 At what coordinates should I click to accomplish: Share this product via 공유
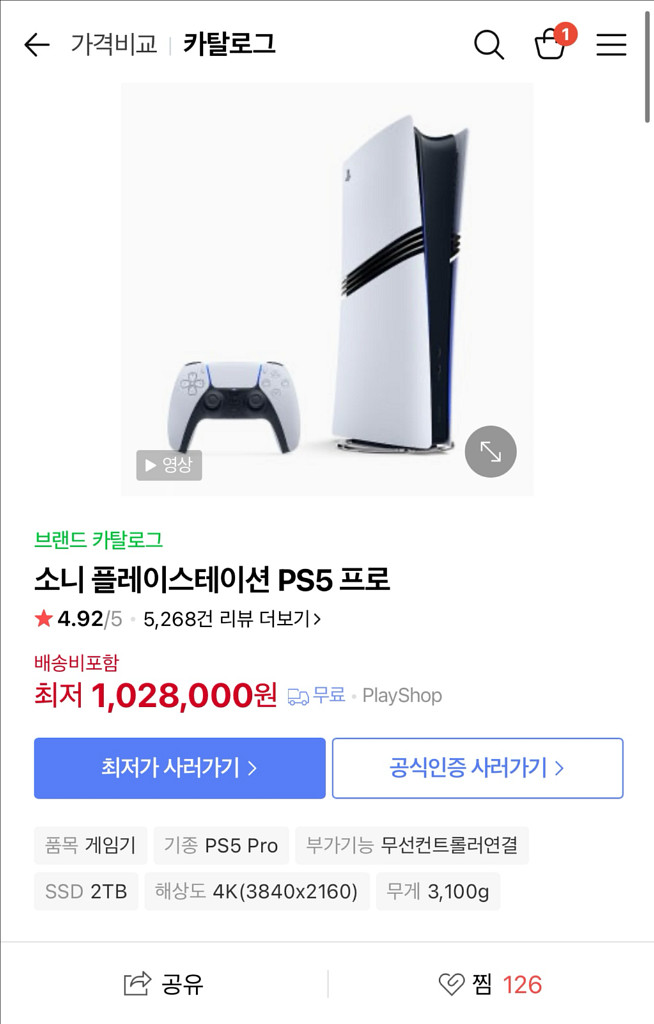(x=163, y=984)
